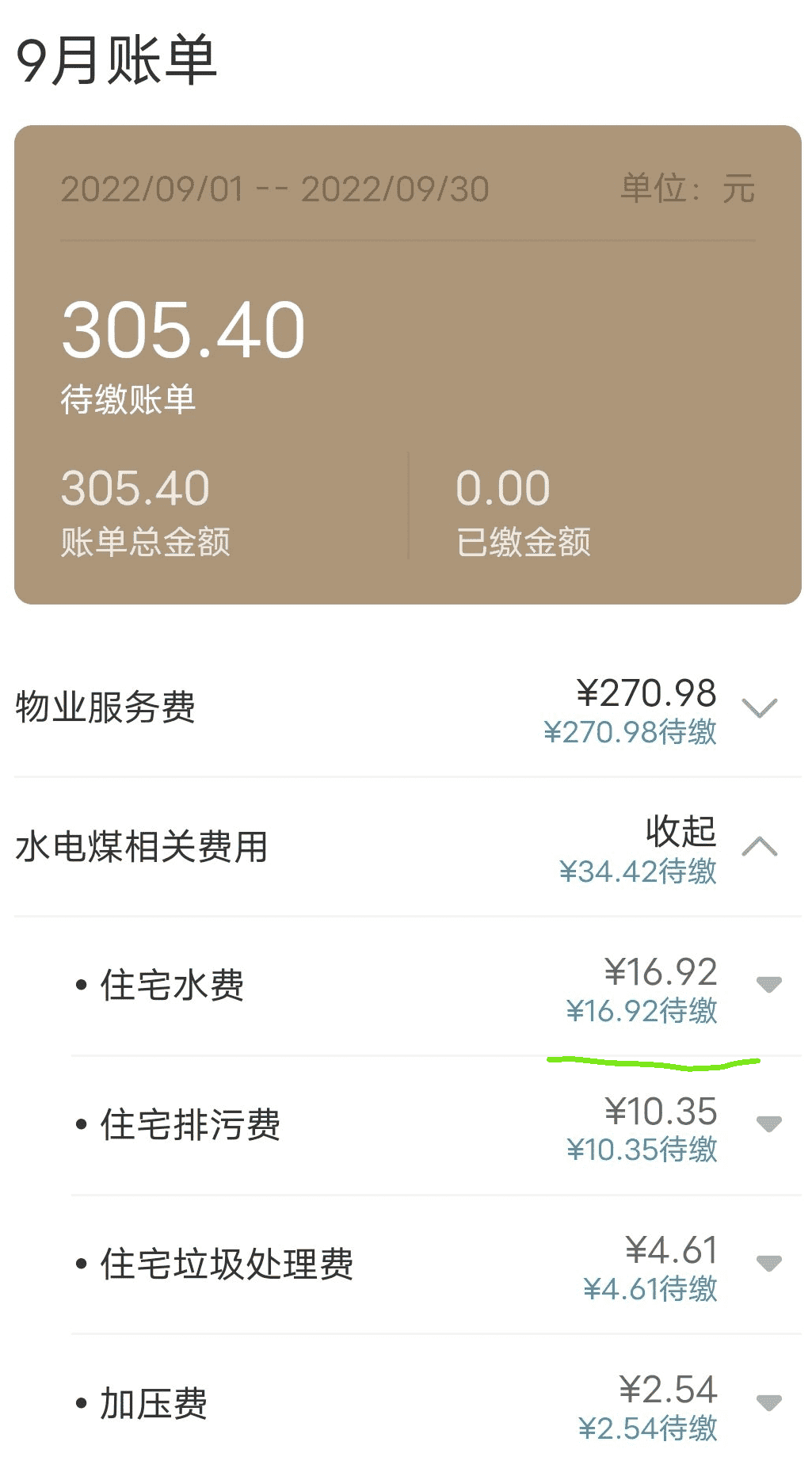
Task: Collapse the 水电煤相关费用 section
Action: point(760,846)
